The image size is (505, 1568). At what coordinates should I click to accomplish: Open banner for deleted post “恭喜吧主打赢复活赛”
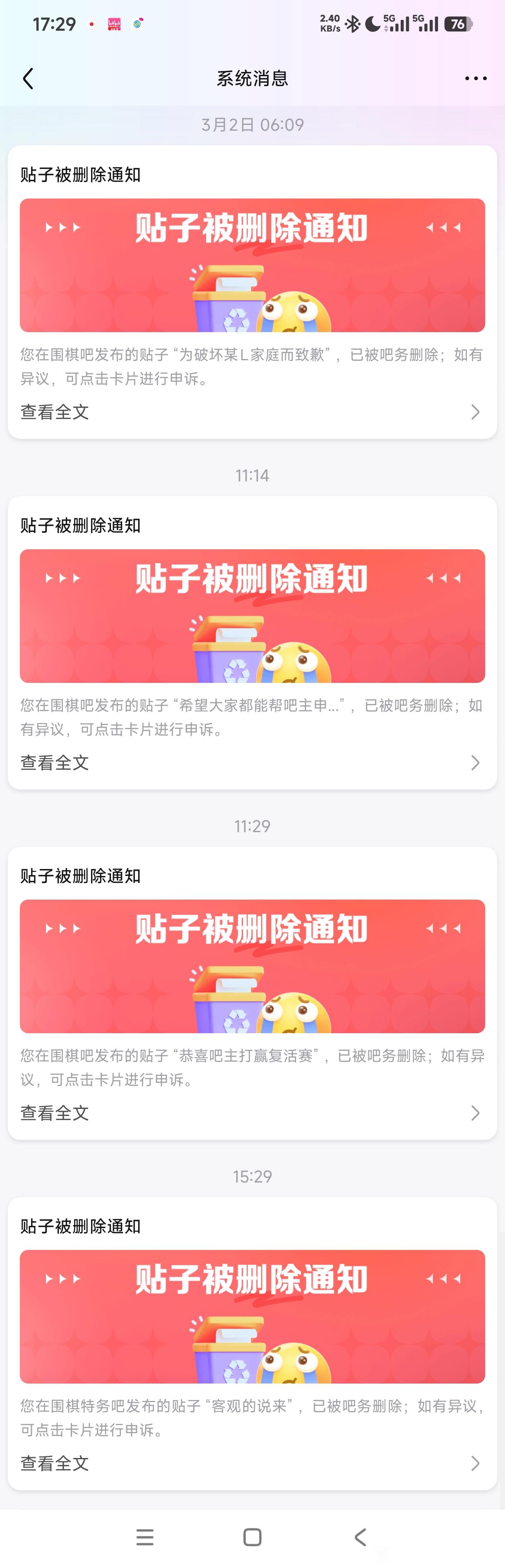pos(252,966)
